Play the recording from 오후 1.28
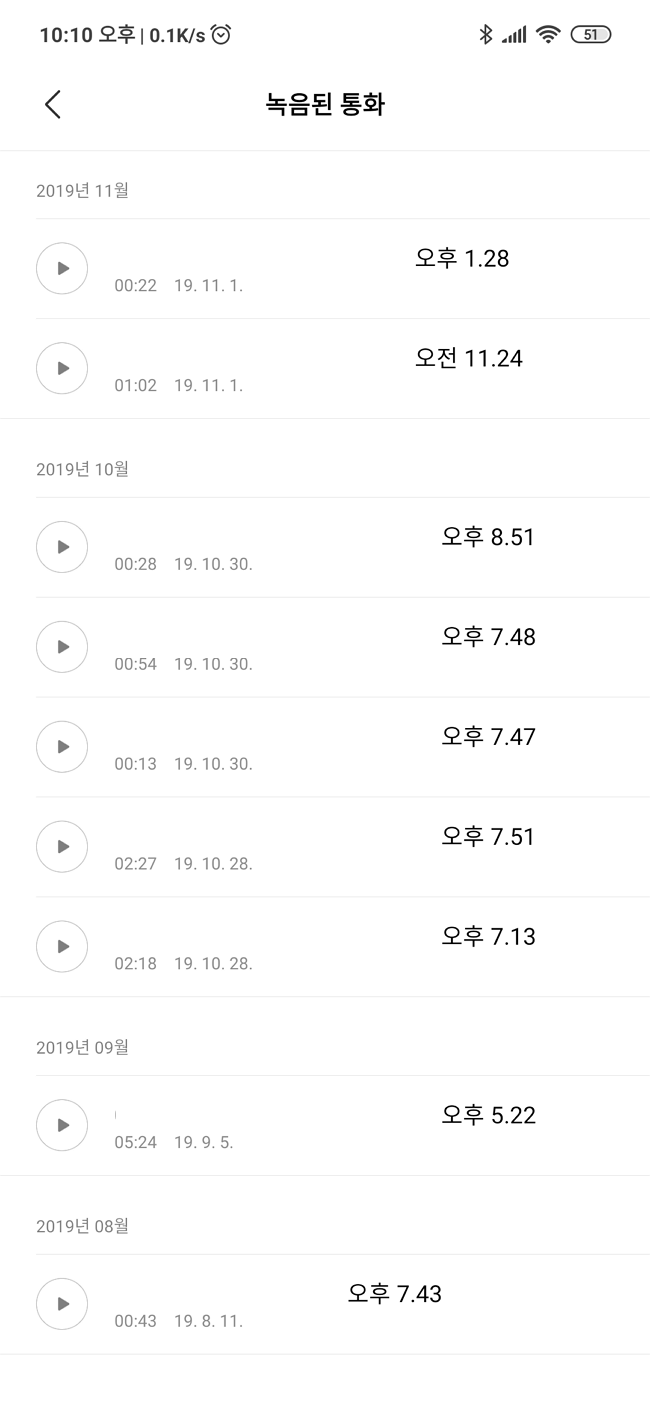 point(62,268)
